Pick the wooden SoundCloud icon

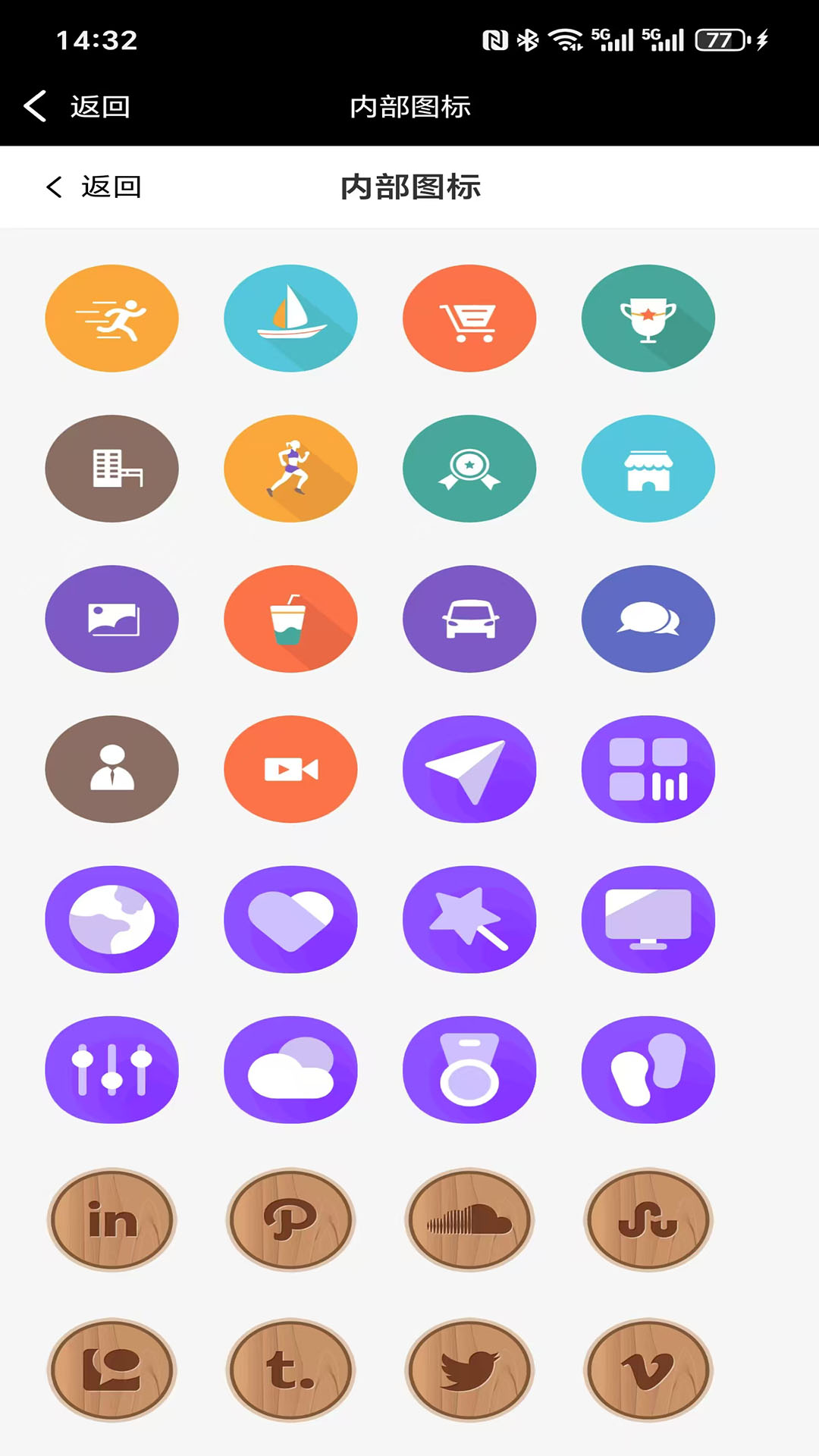point(469,1219)
